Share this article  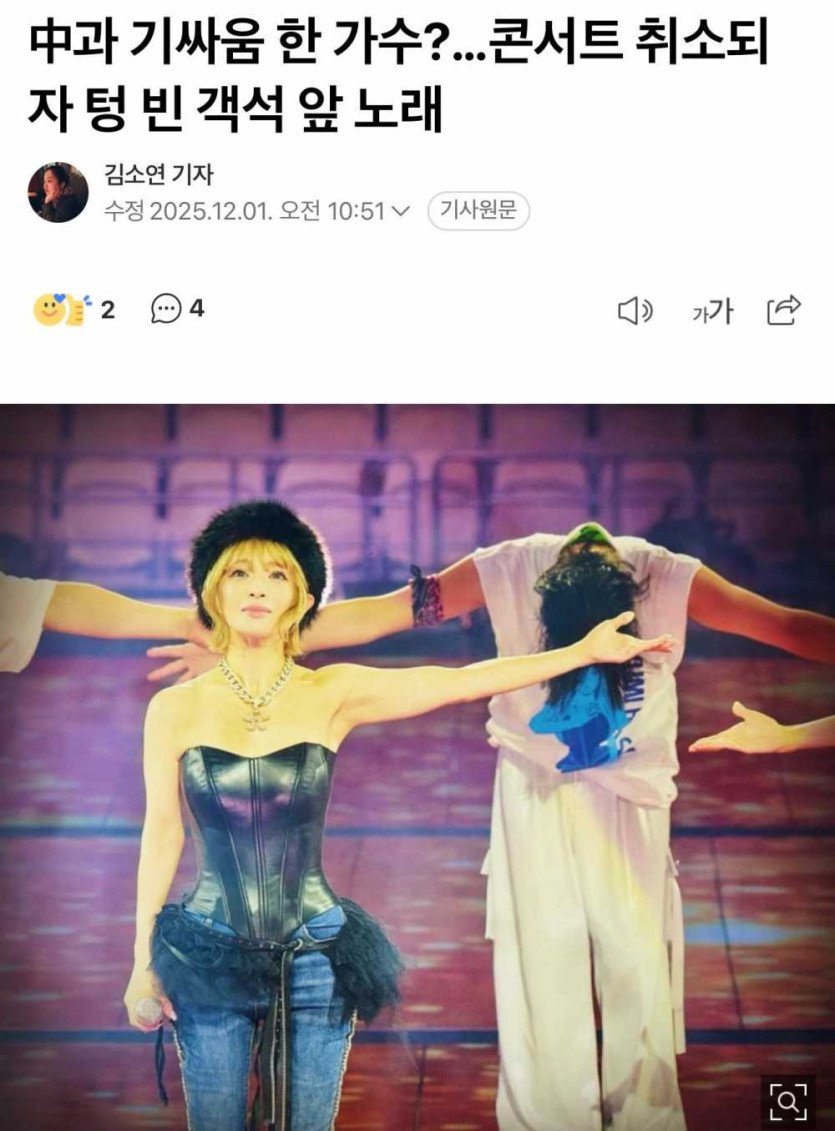coord(784,310)
